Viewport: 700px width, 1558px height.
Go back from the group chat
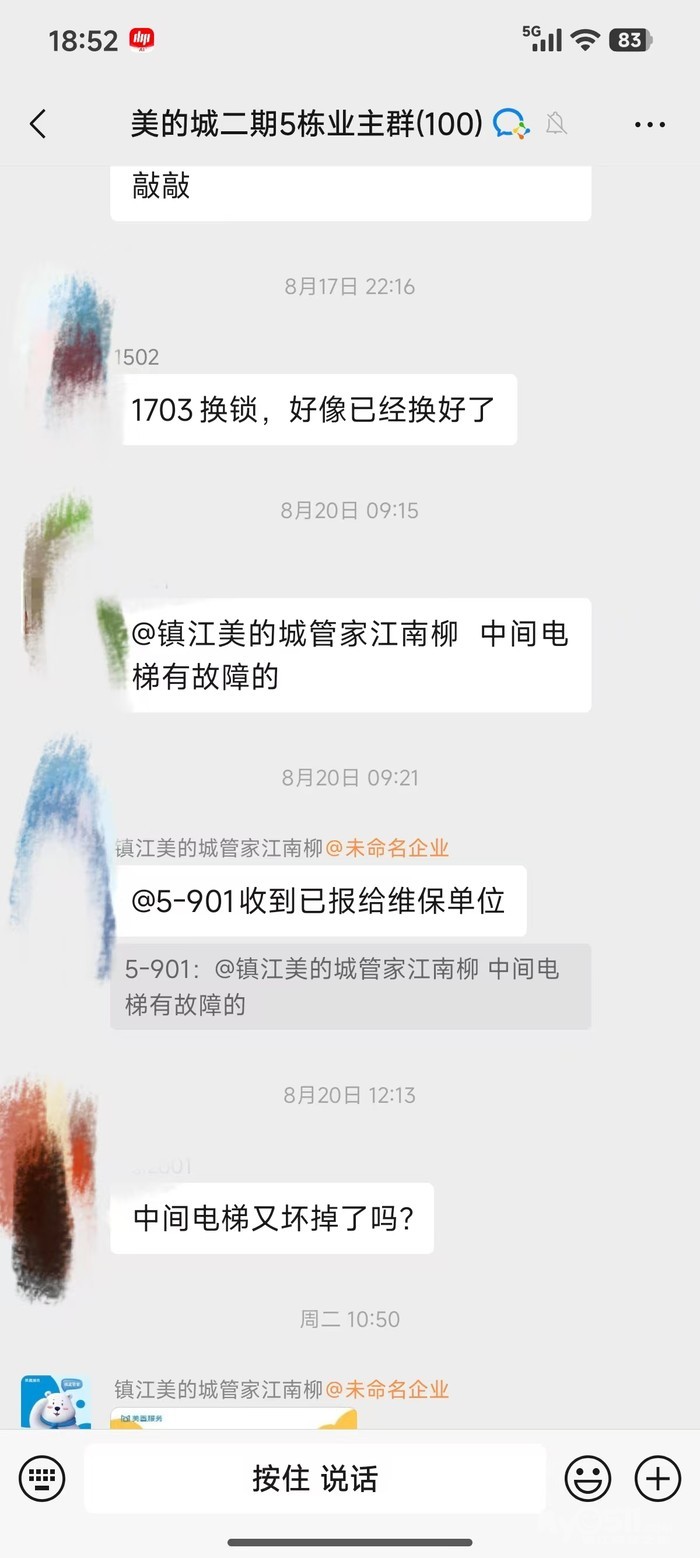click(x=38, y=124)
